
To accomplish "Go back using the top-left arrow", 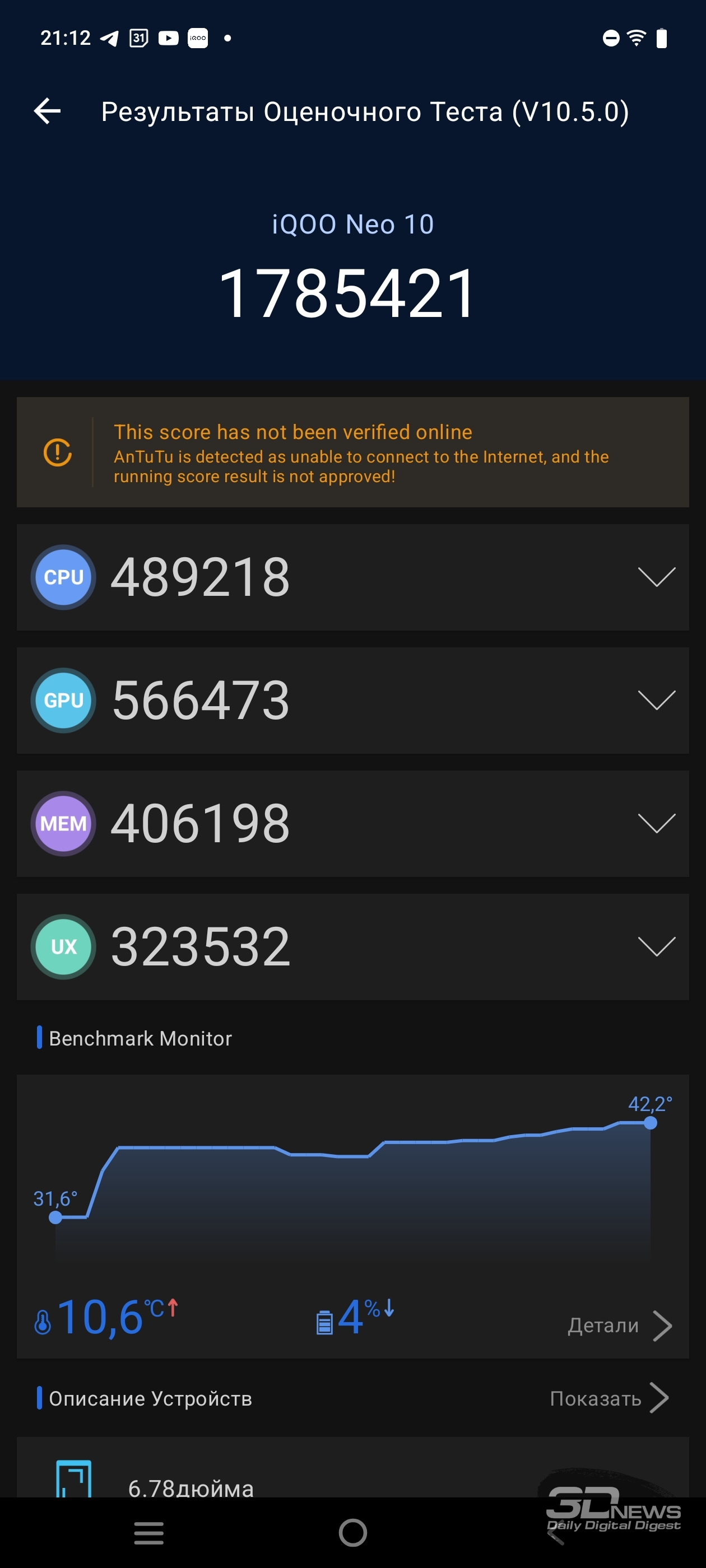I will click(48, 111).
